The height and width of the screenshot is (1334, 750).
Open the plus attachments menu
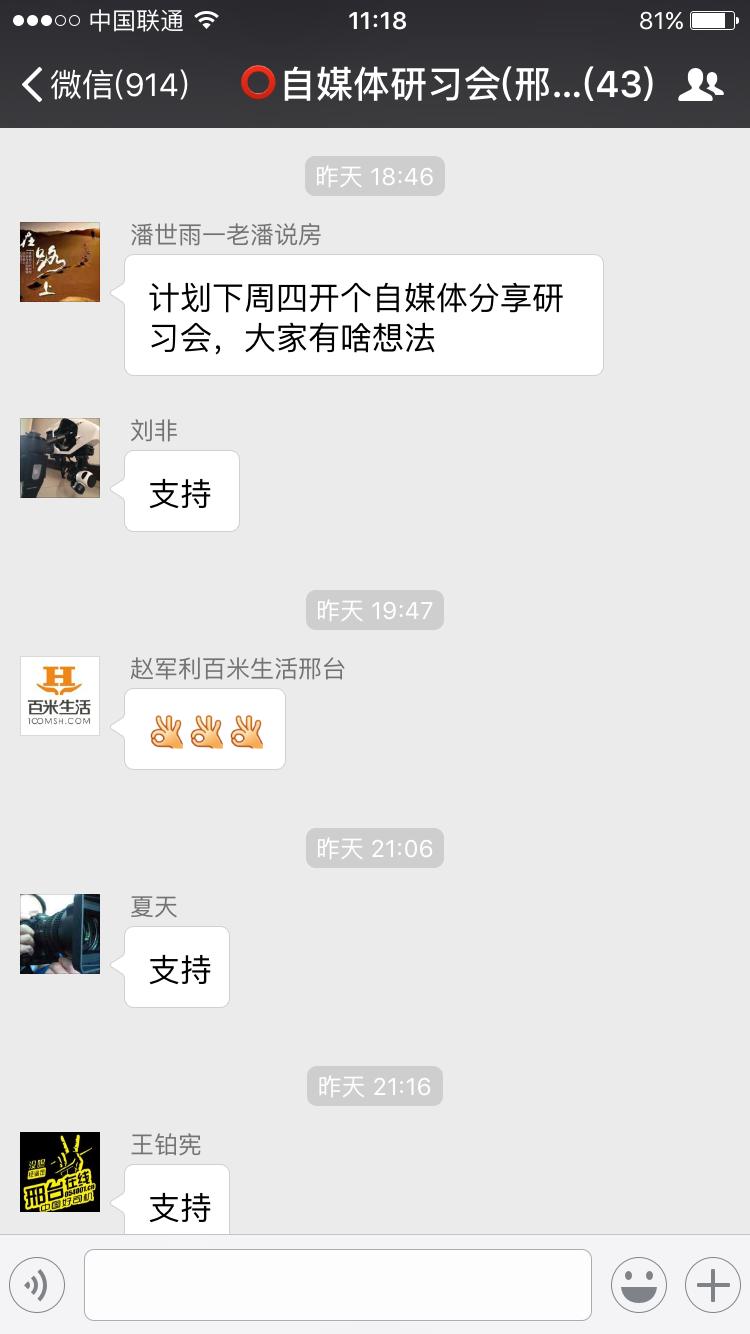pos(712,1285)
